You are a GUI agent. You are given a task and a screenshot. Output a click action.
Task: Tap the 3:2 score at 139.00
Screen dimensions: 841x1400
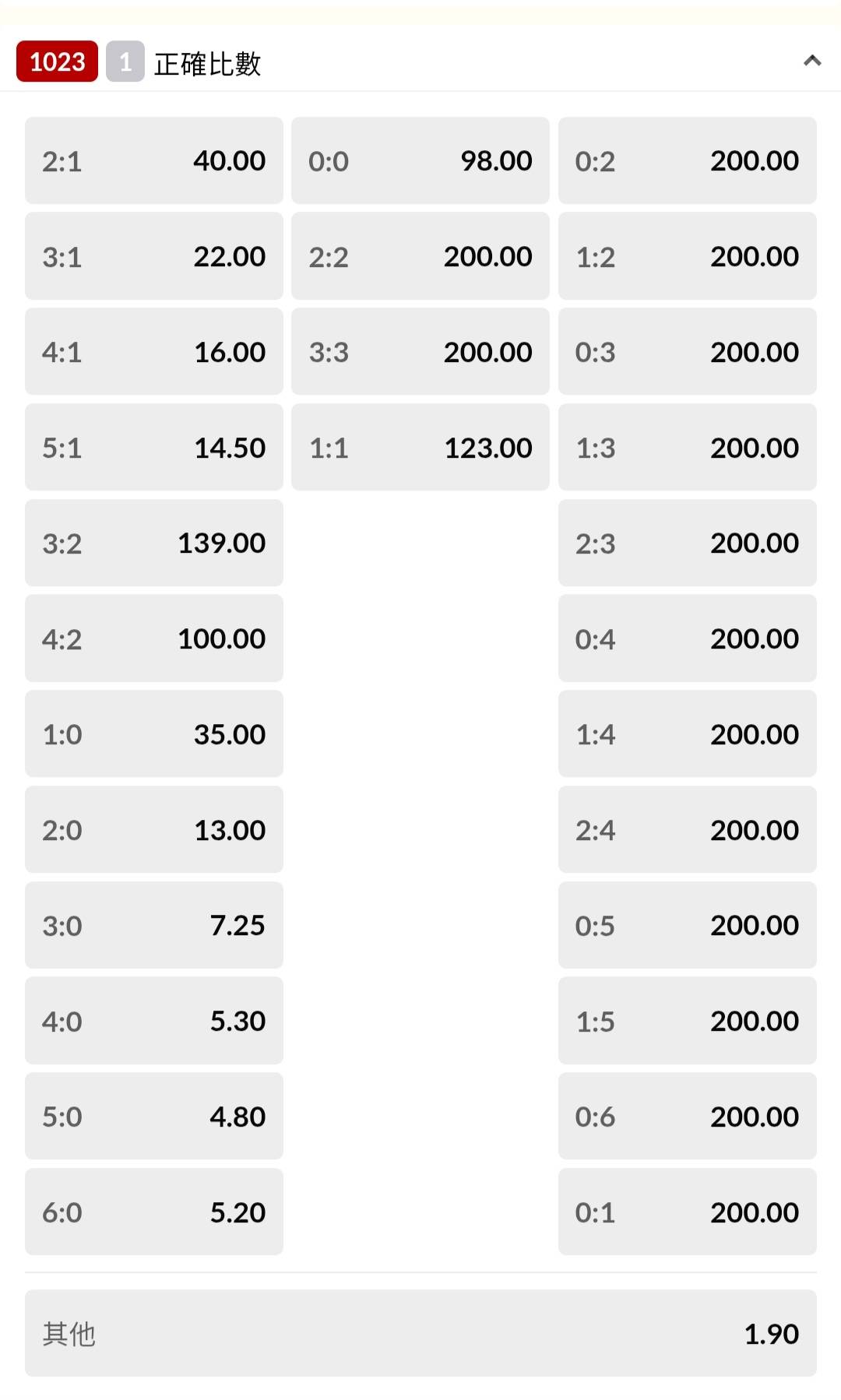tap(154, 543)
